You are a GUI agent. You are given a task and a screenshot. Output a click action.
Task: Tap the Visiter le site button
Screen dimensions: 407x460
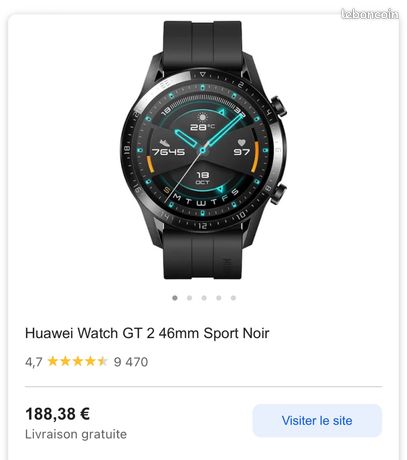317,420
